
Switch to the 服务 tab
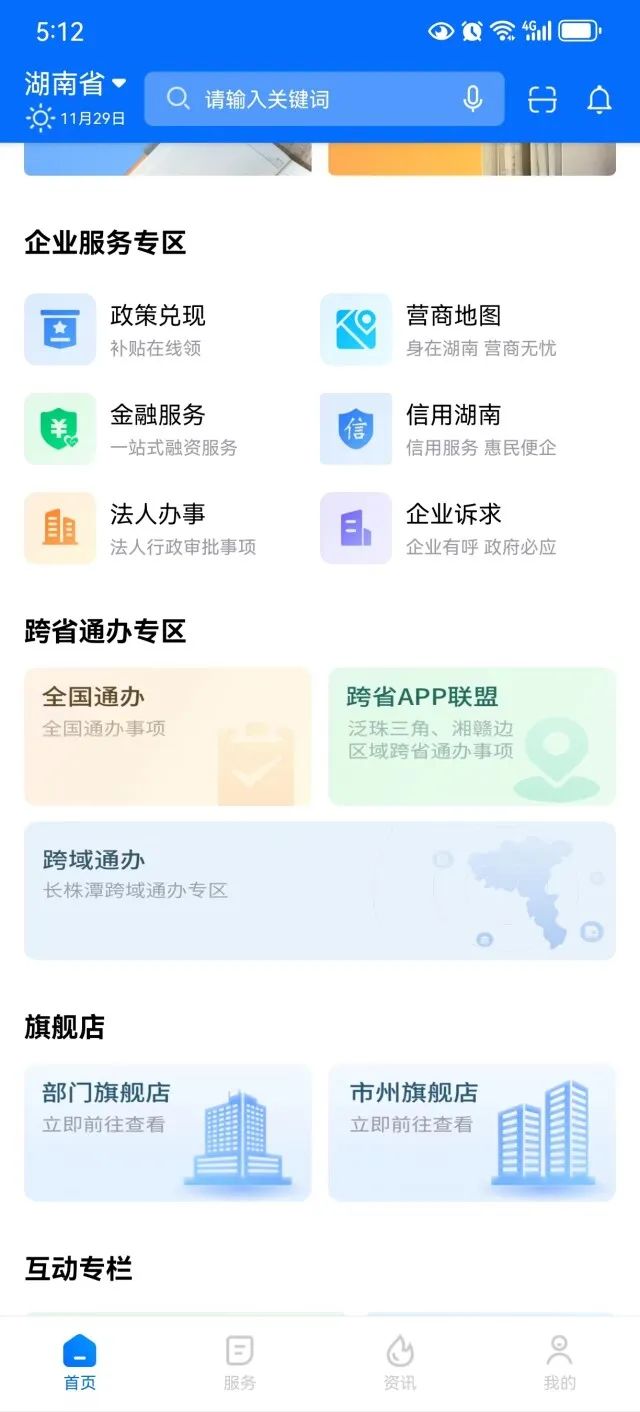tap(240, 1362)
